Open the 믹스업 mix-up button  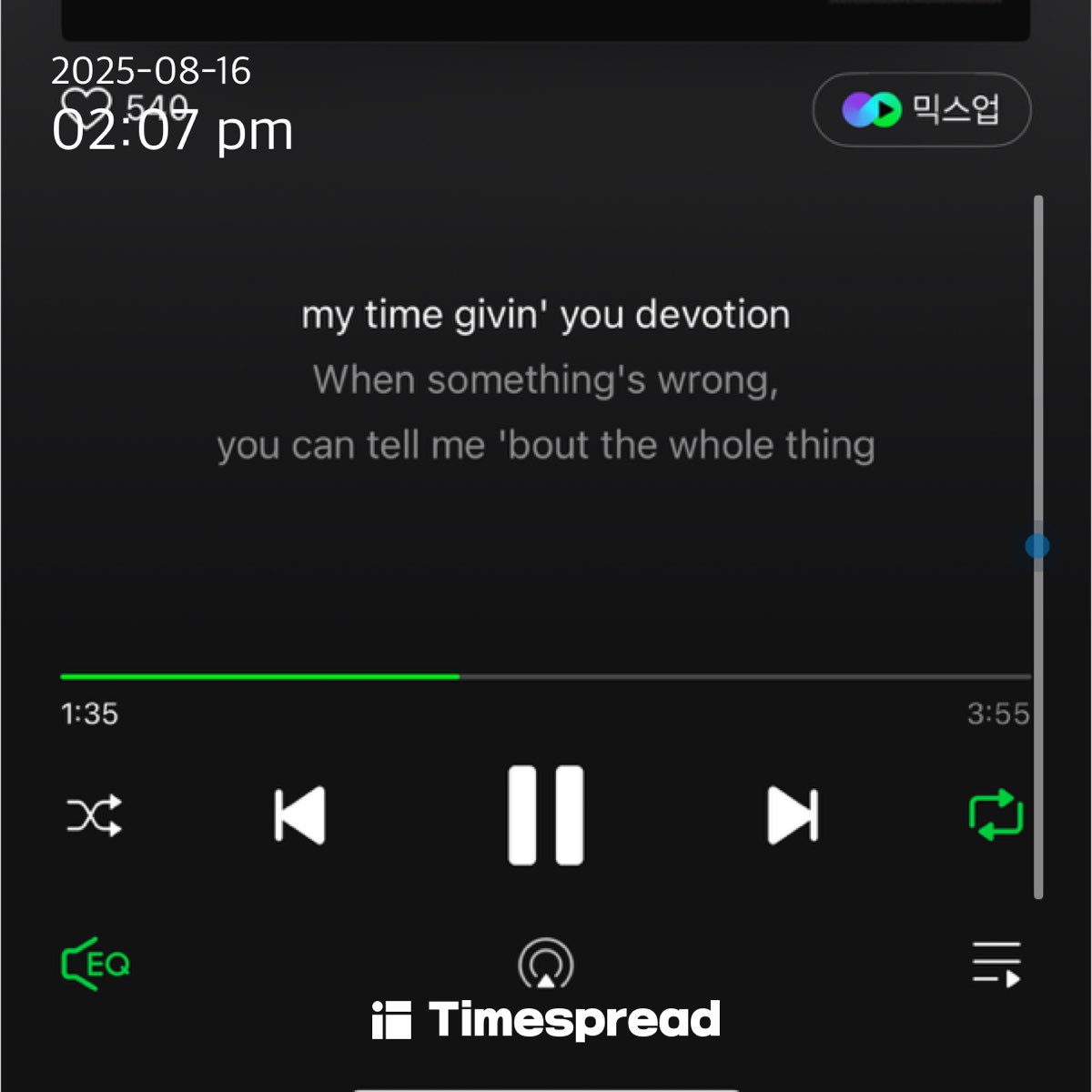coord(921,110)
